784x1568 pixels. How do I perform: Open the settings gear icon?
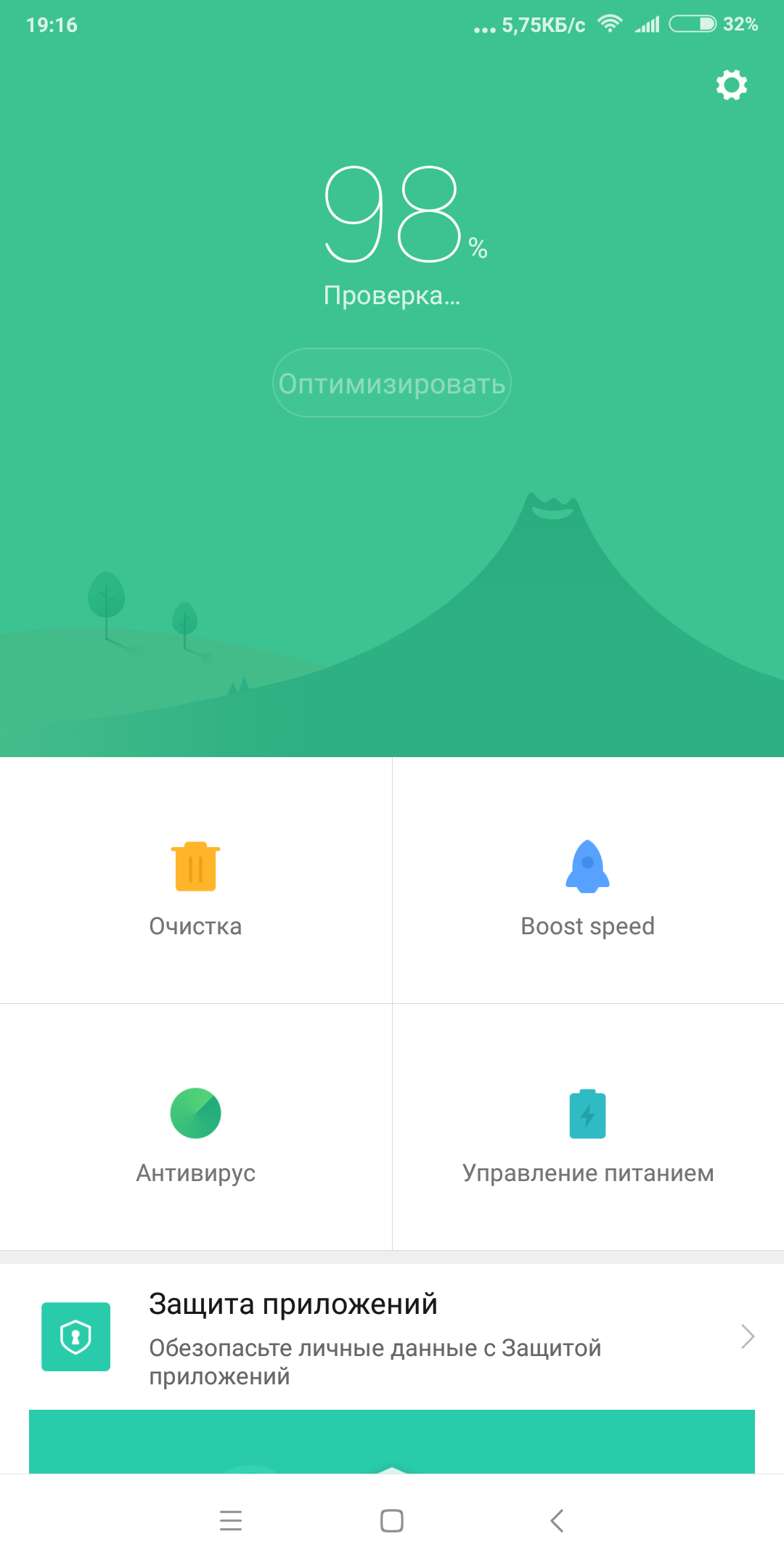[732, 85]
